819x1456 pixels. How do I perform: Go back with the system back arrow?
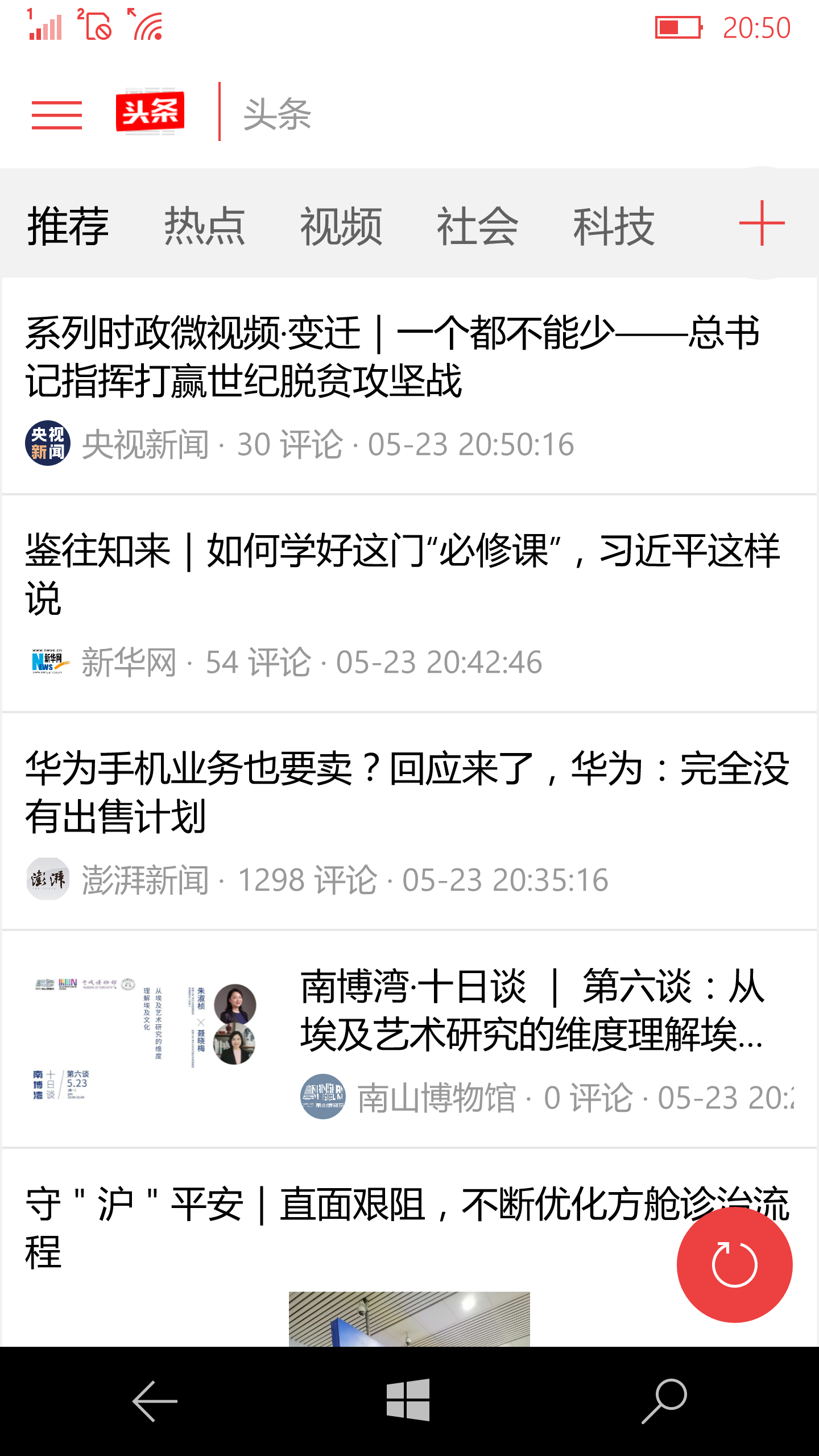[155, 1401]
